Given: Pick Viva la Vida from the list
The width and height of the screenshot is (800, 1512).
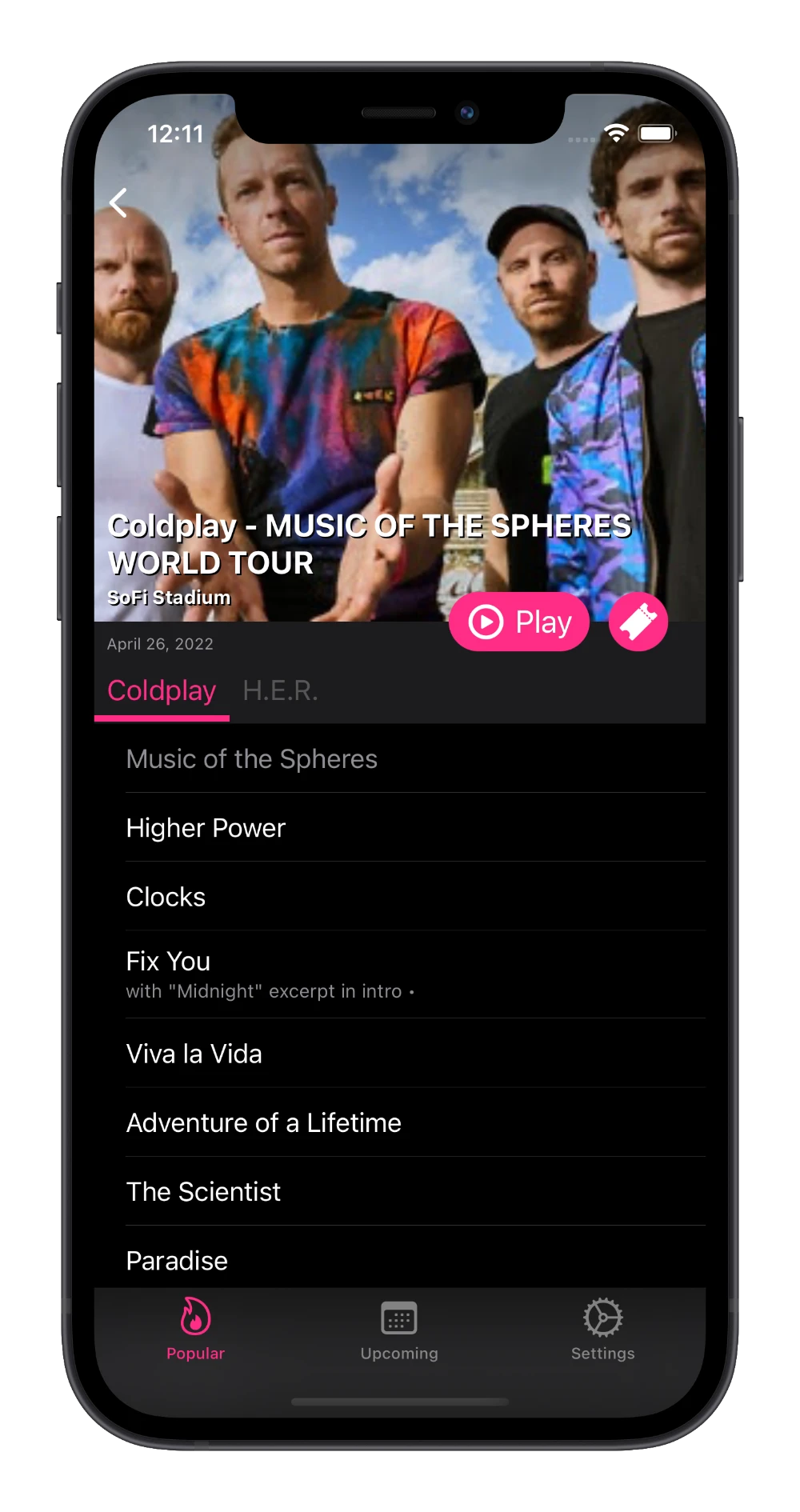Looking at the screenshot, I should [x=400, y=1053].
